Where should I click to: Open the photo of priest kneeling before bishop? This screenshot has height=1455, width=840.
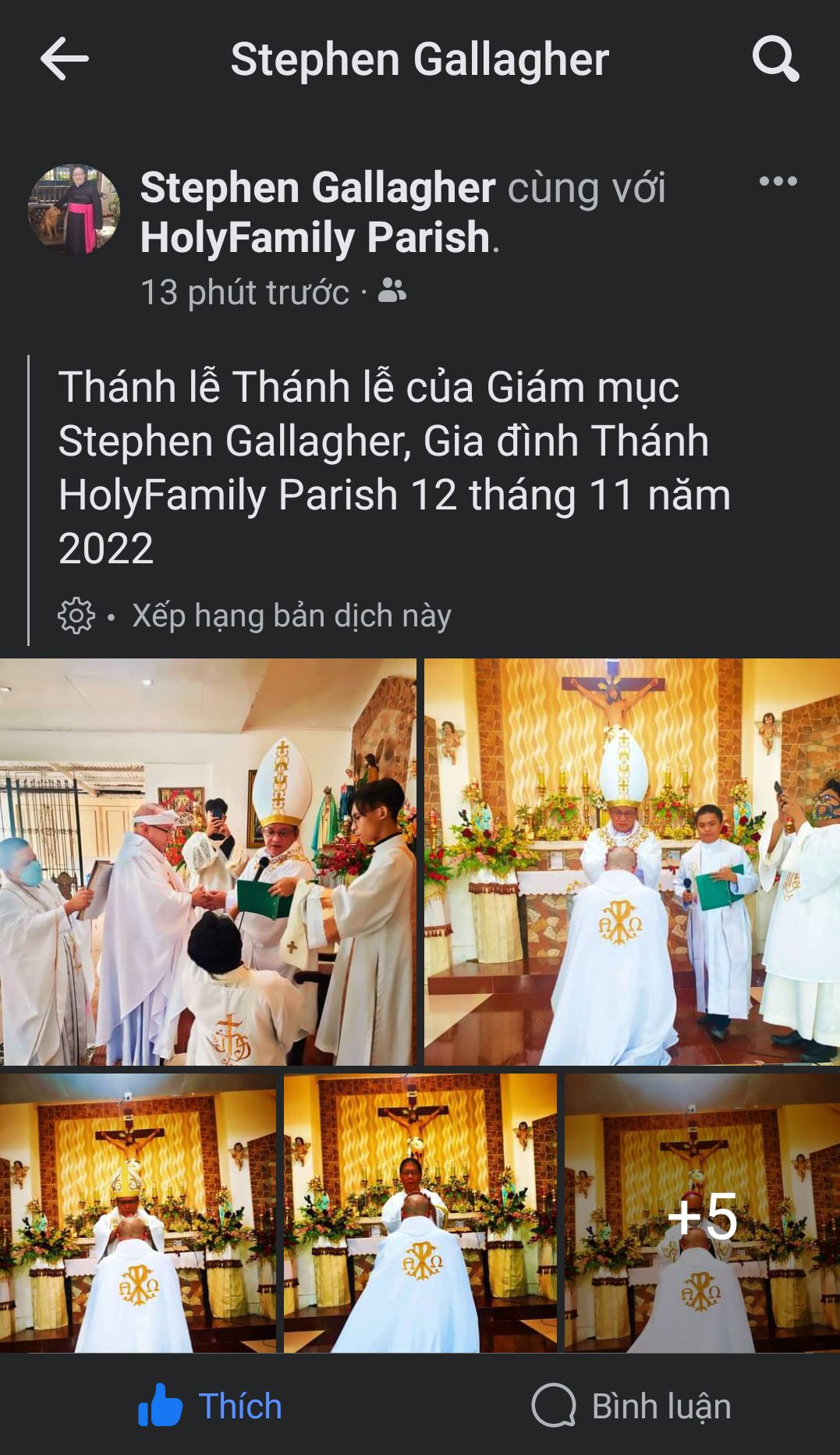coord(632,861)
